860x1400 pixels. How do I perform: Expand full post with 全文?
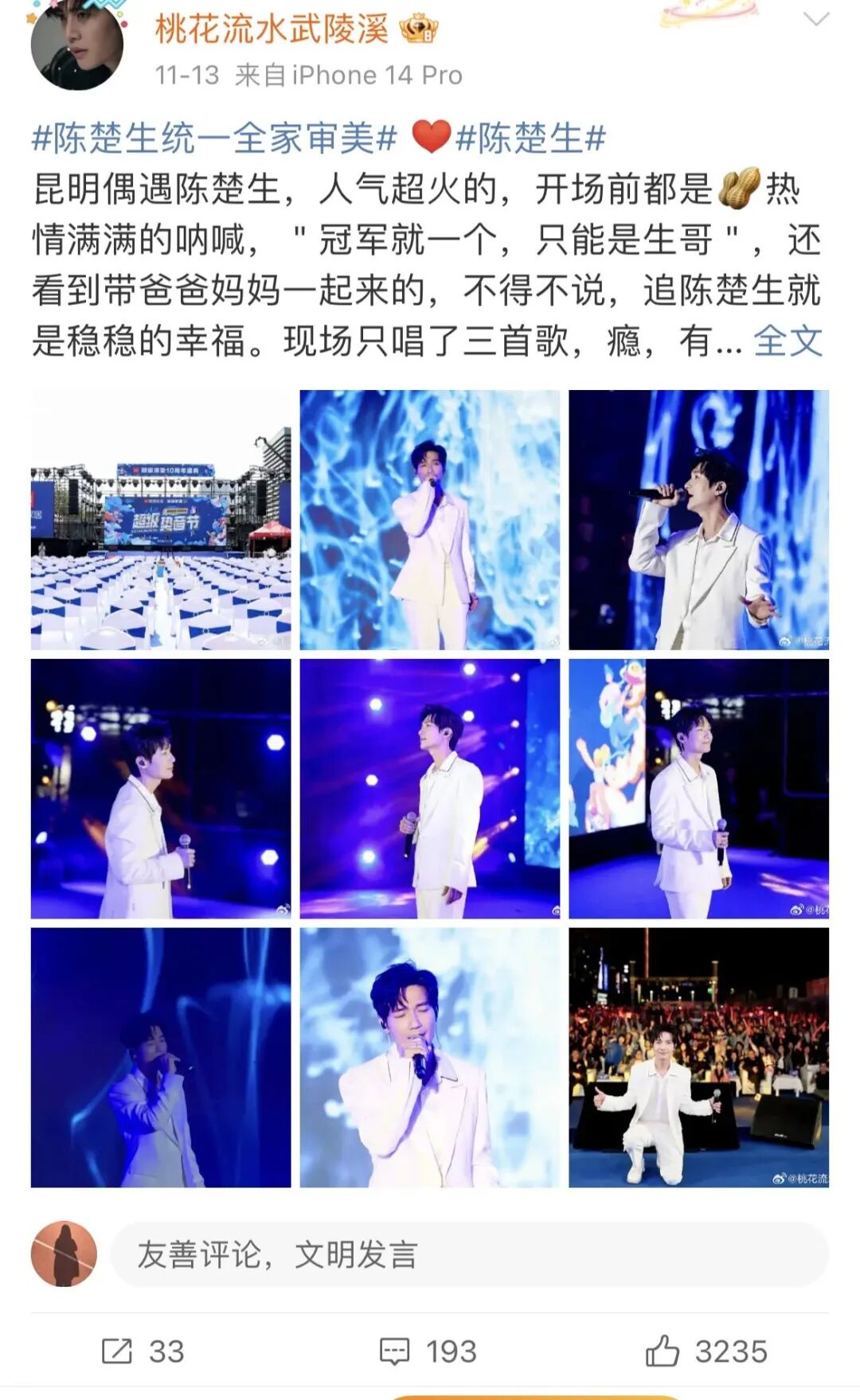tap(788, 341)
